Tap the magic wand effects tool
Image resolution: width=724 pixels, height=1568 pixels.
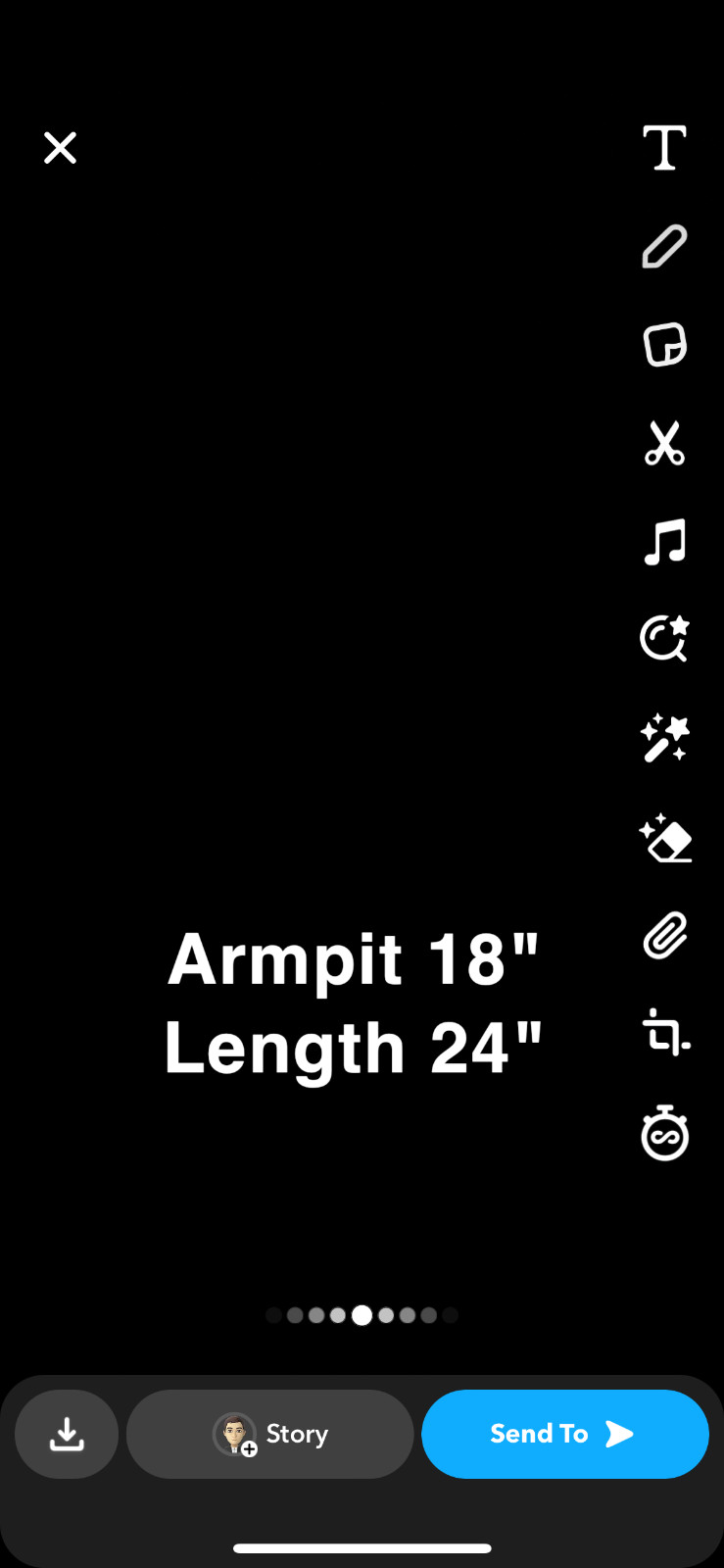[x=664, y=738]
